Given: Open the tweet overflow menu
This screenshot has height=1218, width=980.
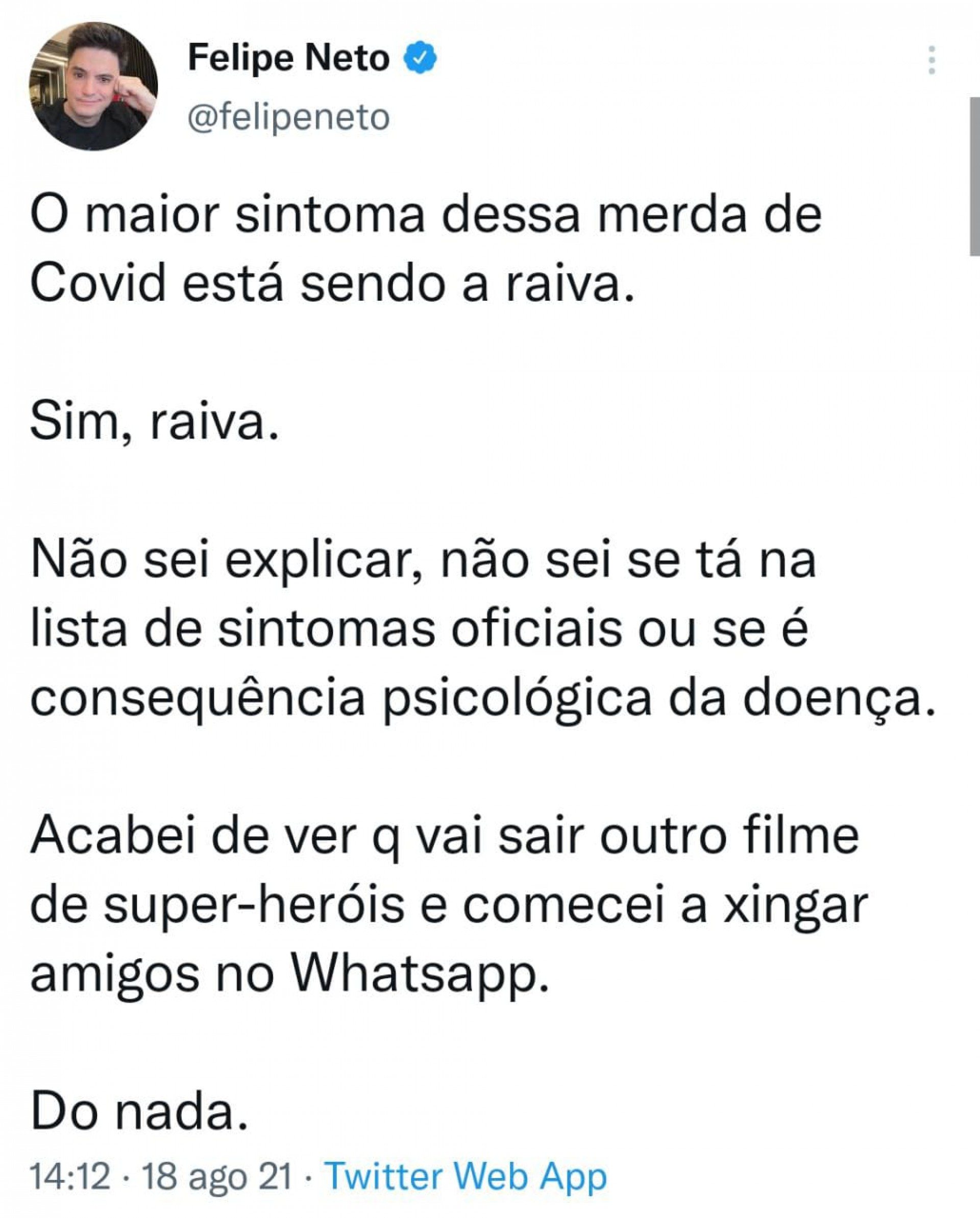Looking at the screenshot, I should tap(932, 60).
